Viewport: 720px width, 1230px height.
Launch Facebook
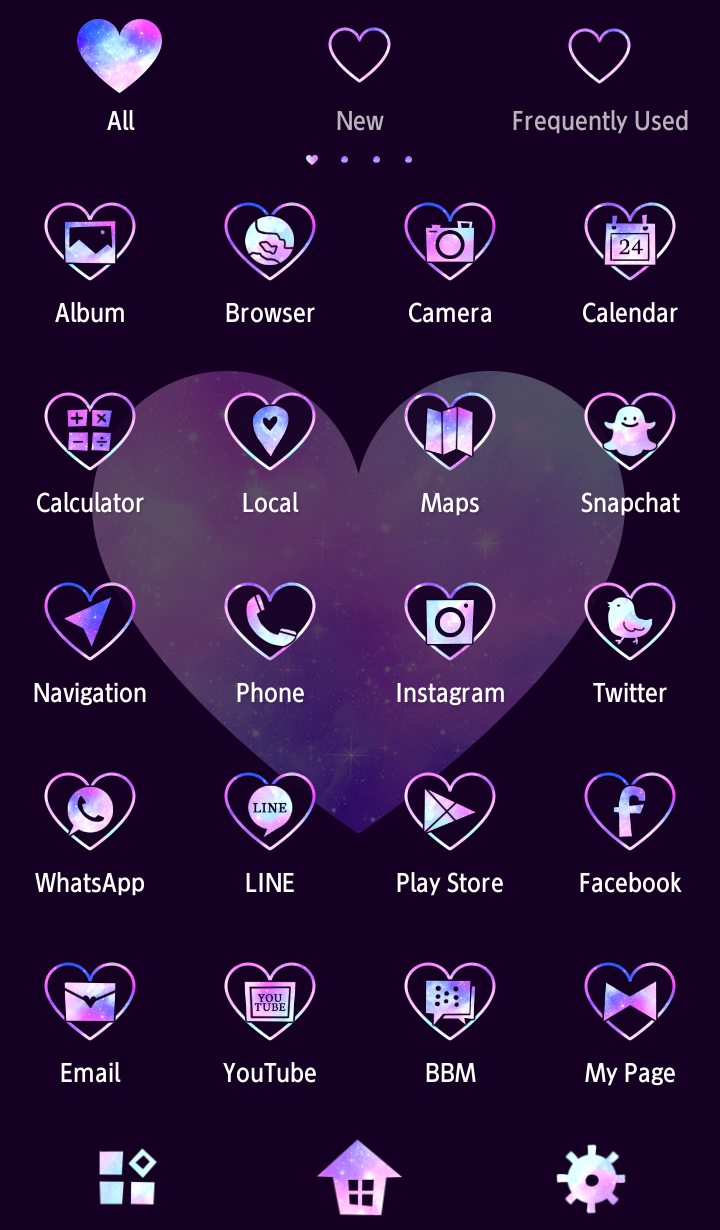point(630,810)
